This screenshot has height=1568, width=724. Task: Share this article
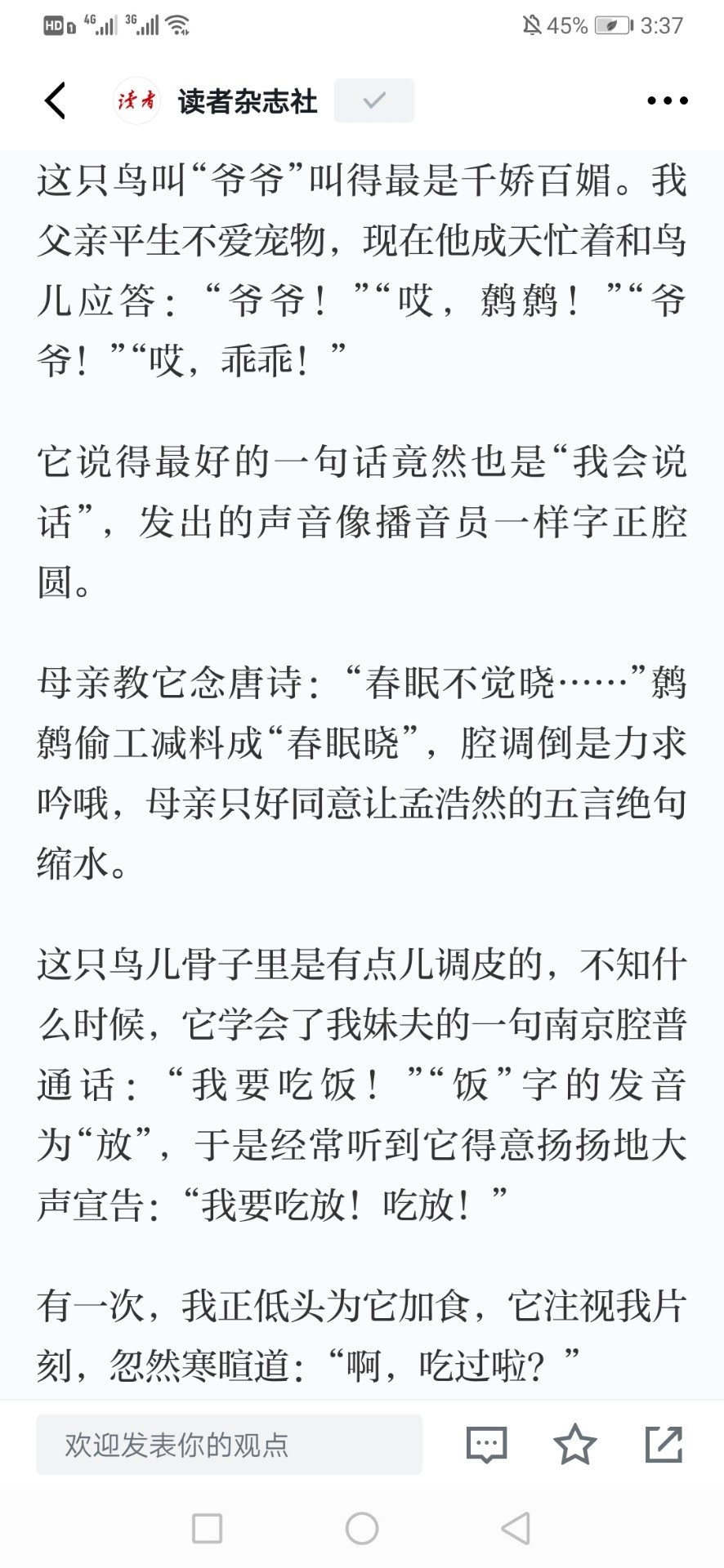tap(664, 1445)
